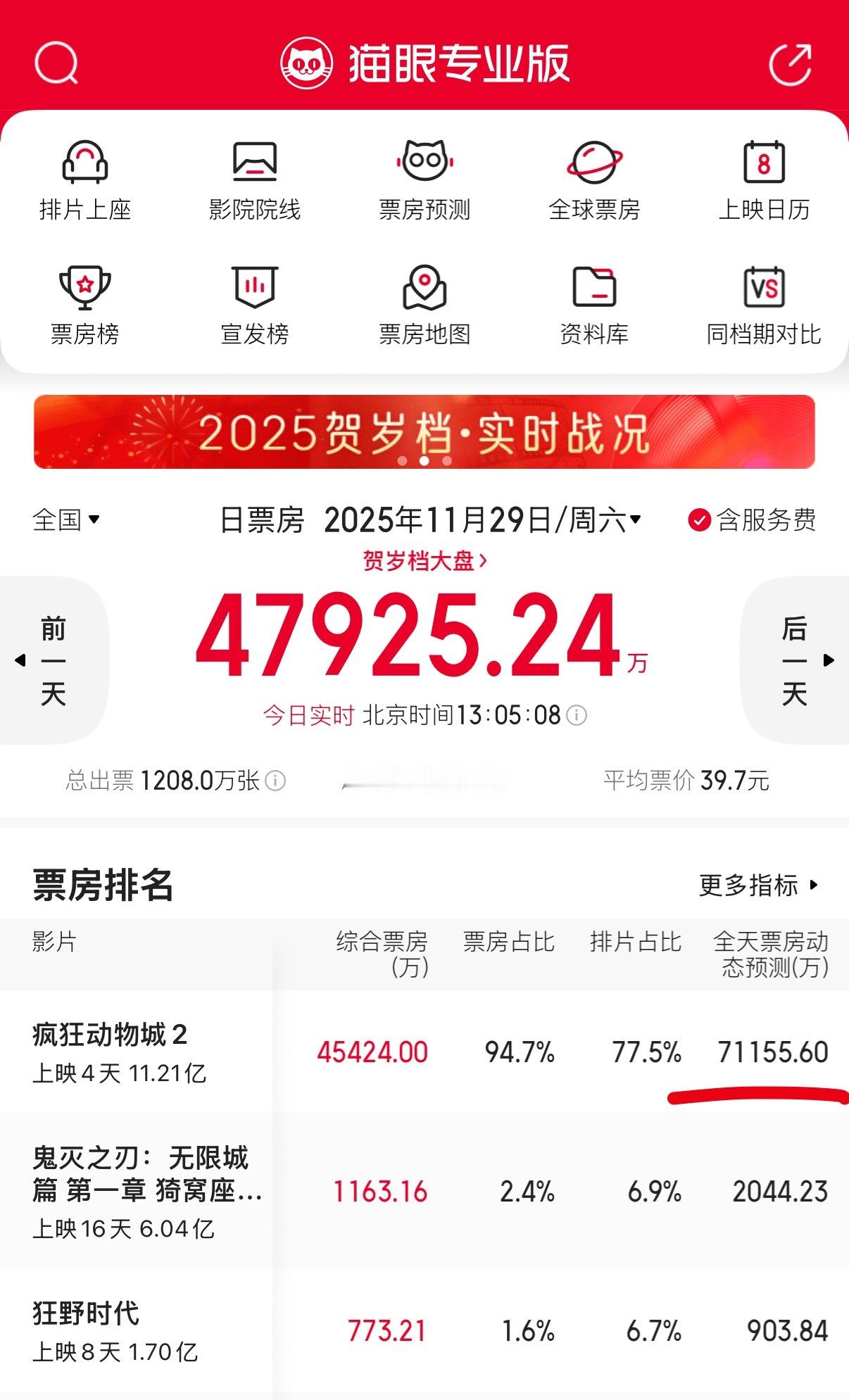
Task: Open the 贺岁档大盘 link
Action: [424, 562]
